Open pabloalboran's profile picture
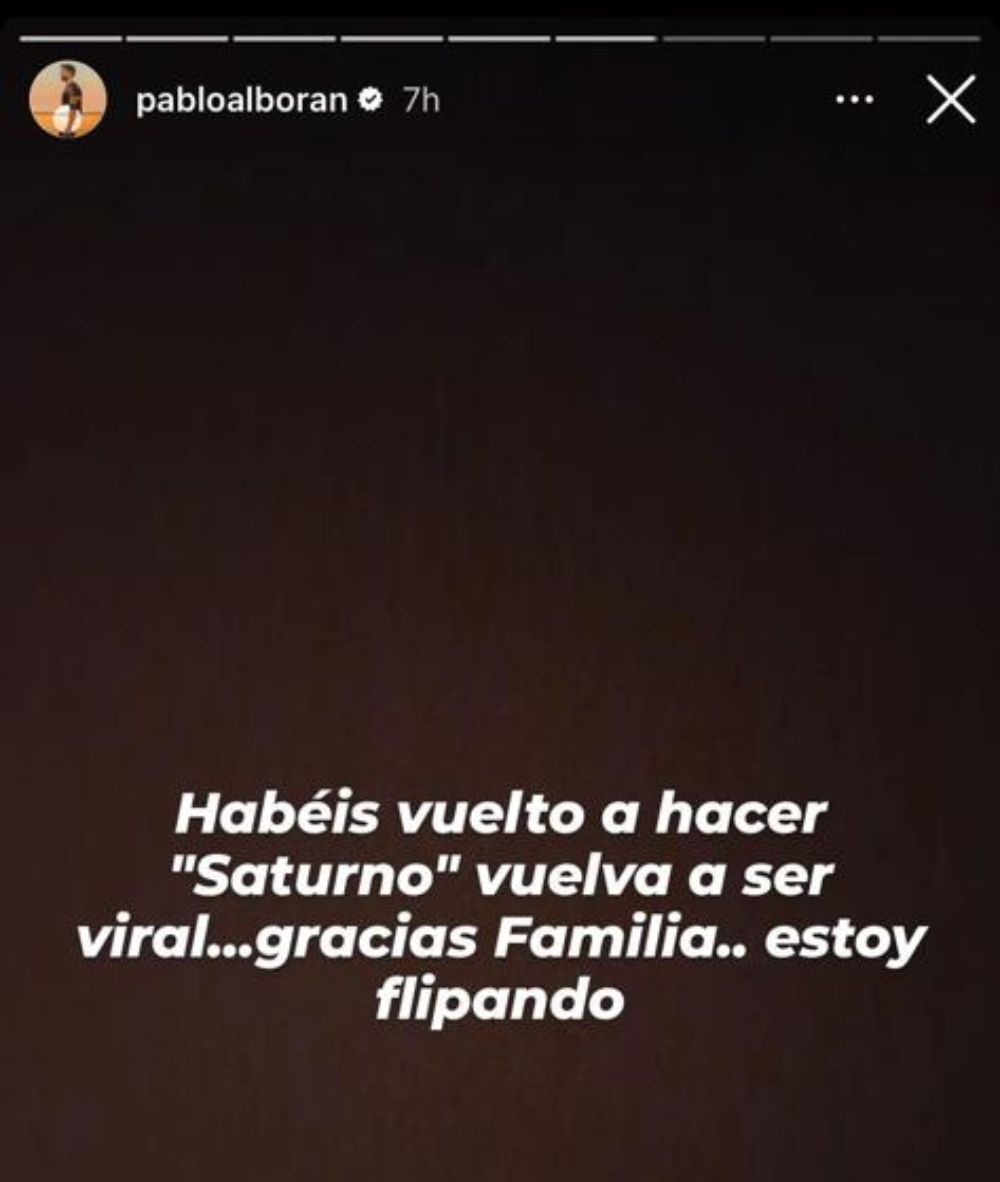The width and height of the screenshot is (1000, 1182). pos(68,99)
